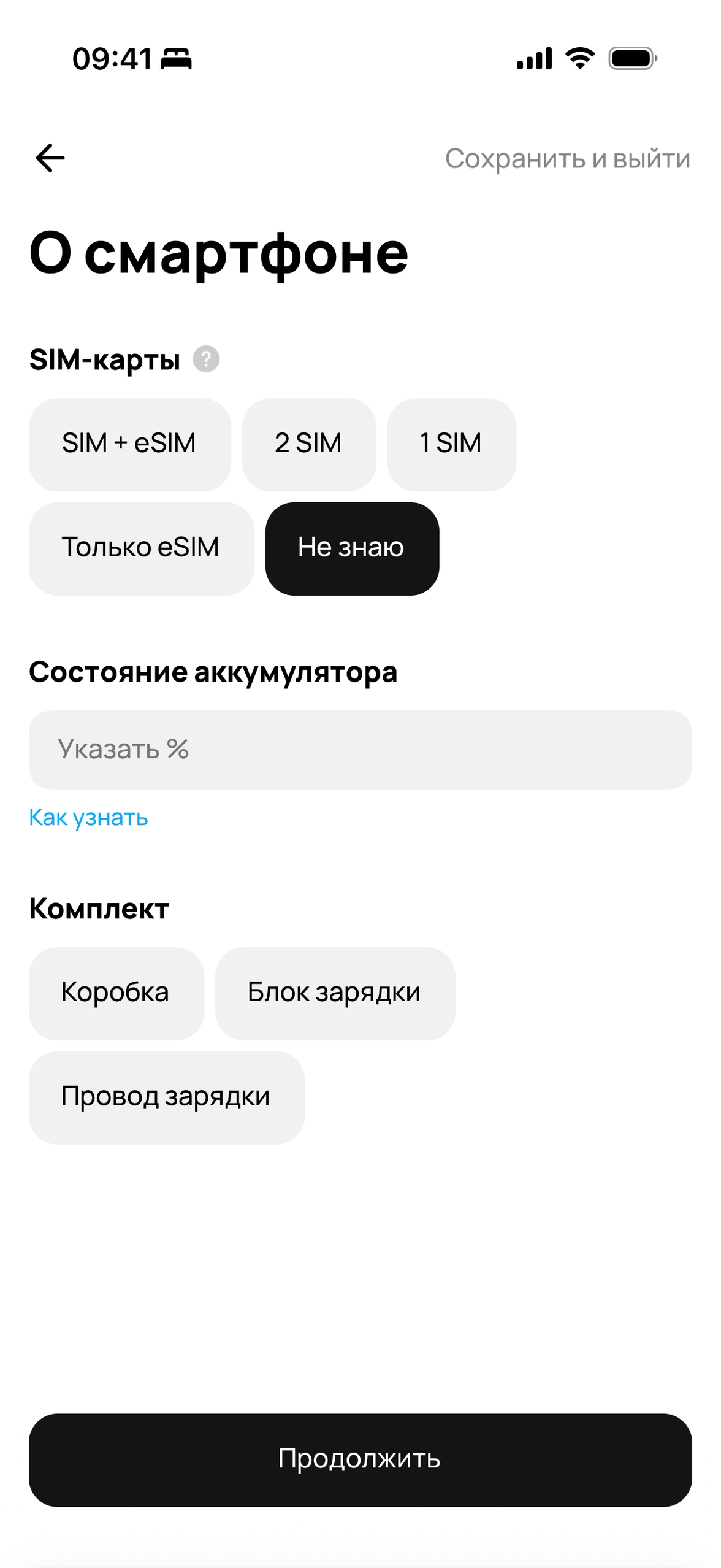The height and width of the screenshot is (1568, 721).
Task: Select the SIM + eSIM option
Action: (129, 444)
